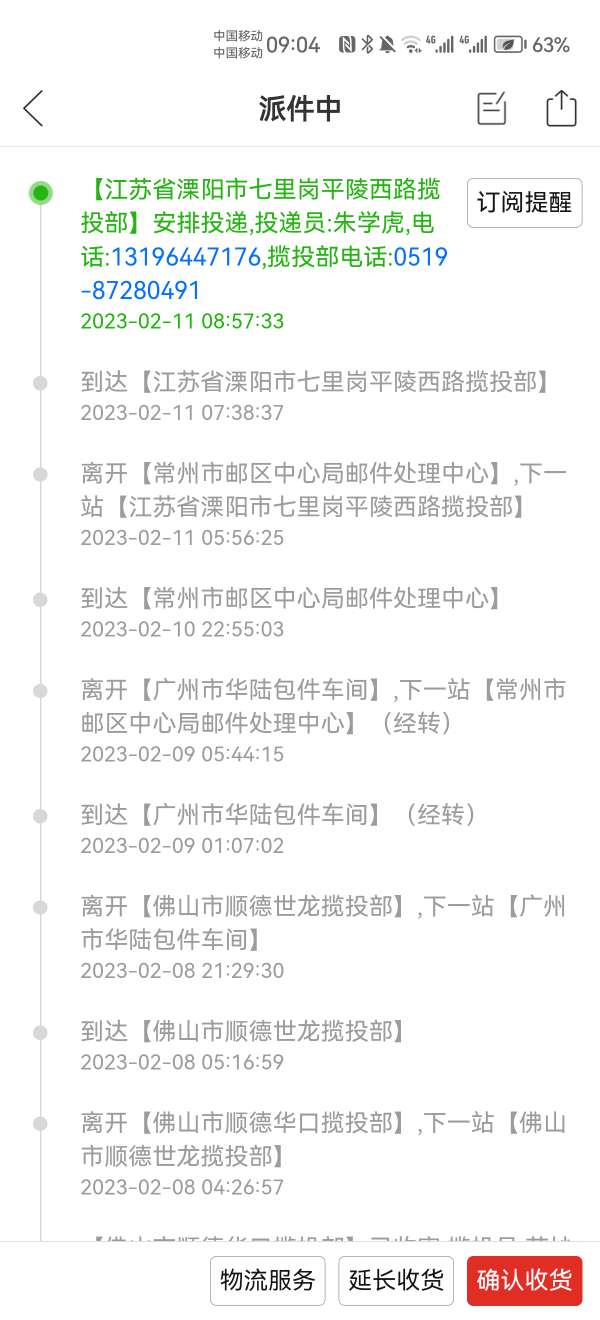Image resolution: width=600 pixels, height=1320 pixels.
Task: Open 物流服务 logistics service
Action: coord(268,1280)
